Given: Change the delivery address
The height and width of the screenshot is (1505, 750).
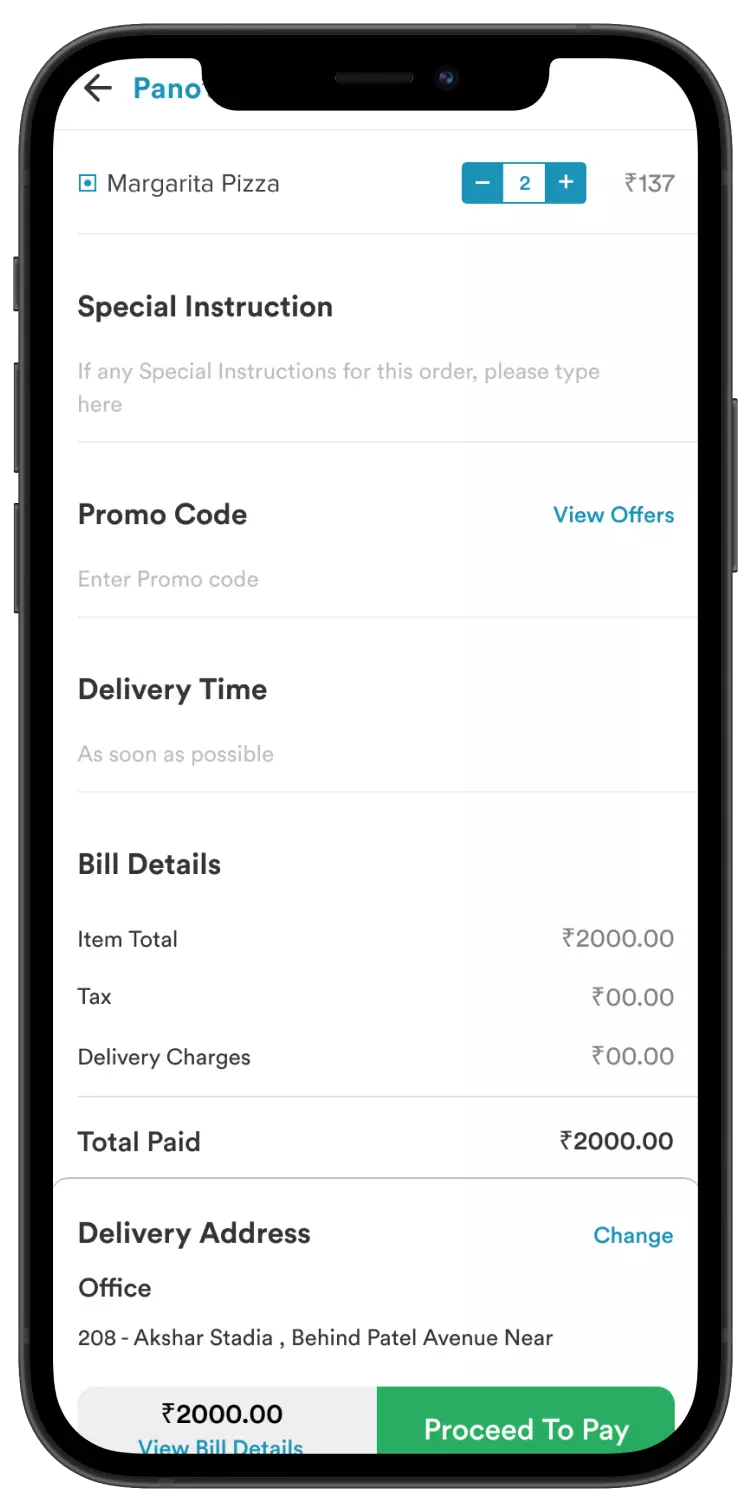Looking at the screenshot, I should tap(633, 1235).
